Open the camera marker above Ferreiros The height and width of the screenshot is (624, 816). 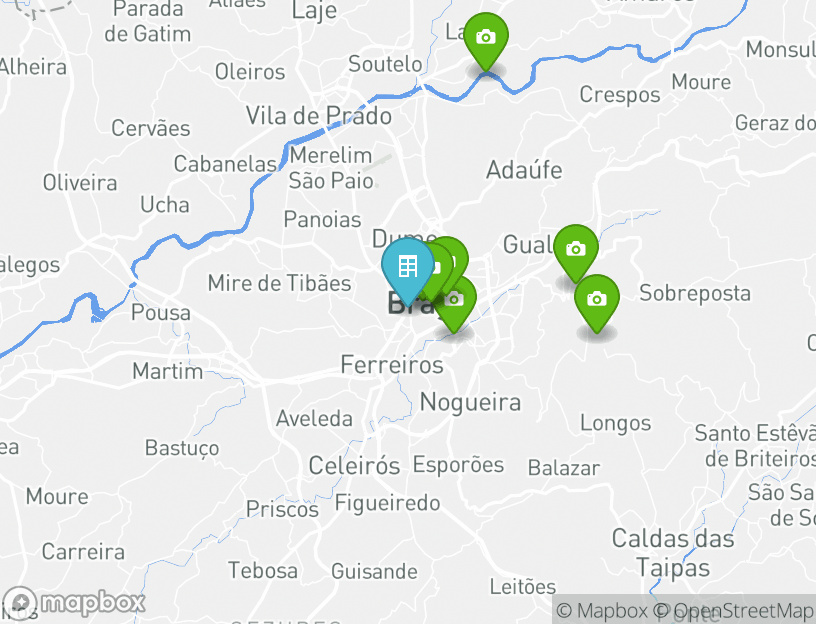pyautogui.click(x=456, y=301)
